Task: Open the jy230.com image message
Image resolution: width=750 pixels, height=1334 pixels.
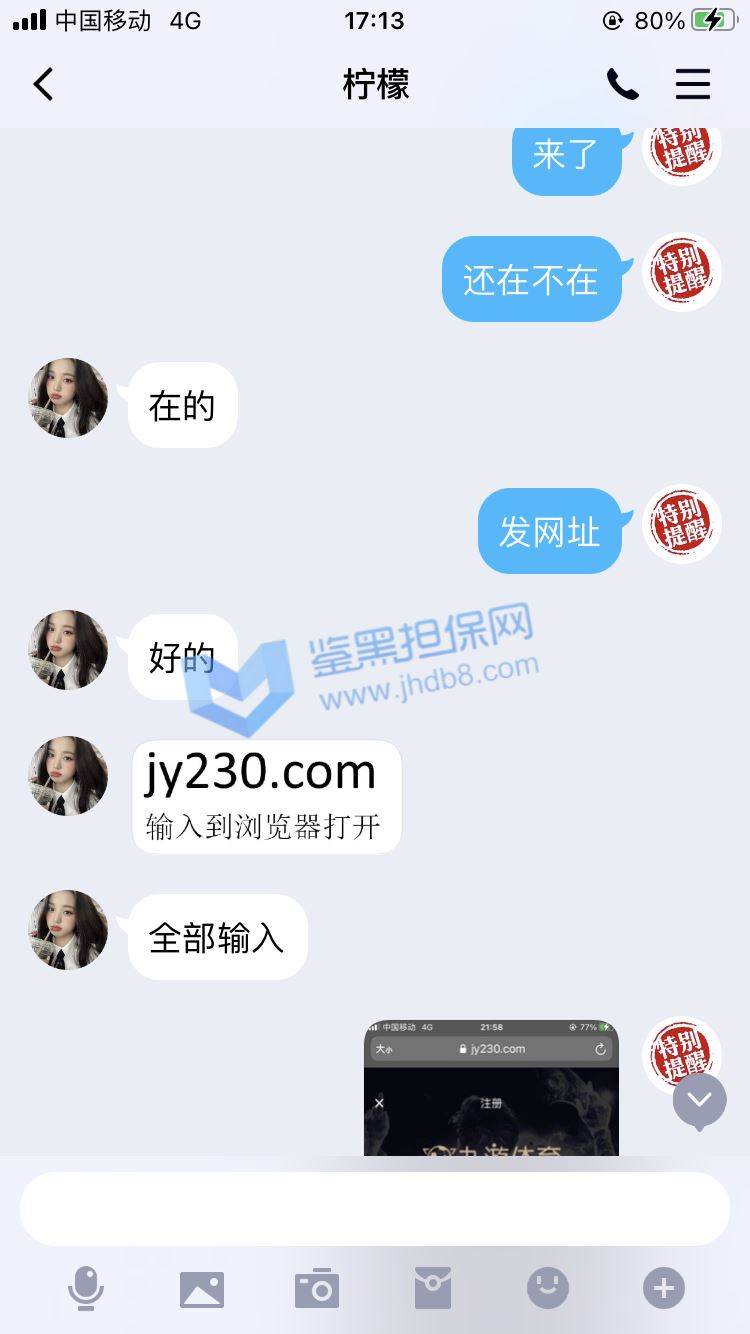Action: tap(267, 797)
